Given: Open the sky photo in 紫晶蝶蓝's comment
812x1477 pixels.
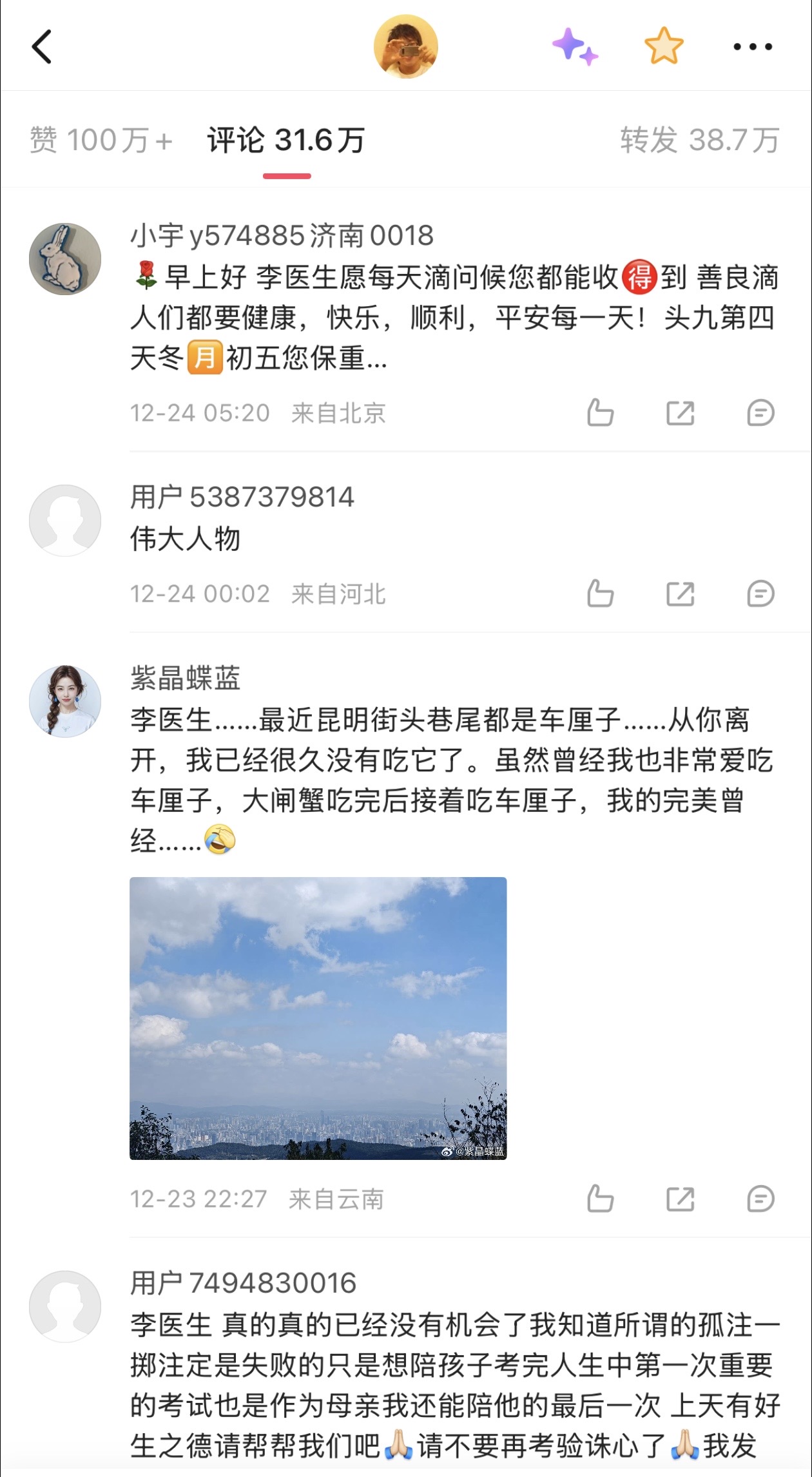Looking at the screenshot, I should pos(318,1018).
